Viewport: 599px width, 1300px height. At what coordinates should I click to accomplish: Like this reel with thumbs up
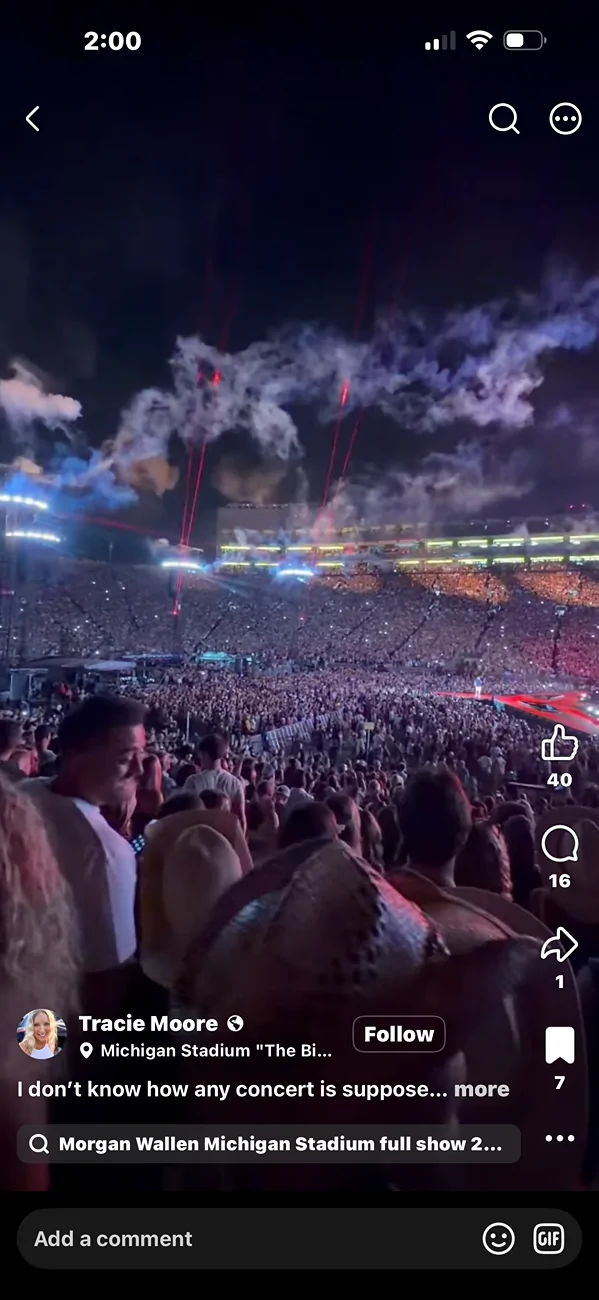point(560,743)
